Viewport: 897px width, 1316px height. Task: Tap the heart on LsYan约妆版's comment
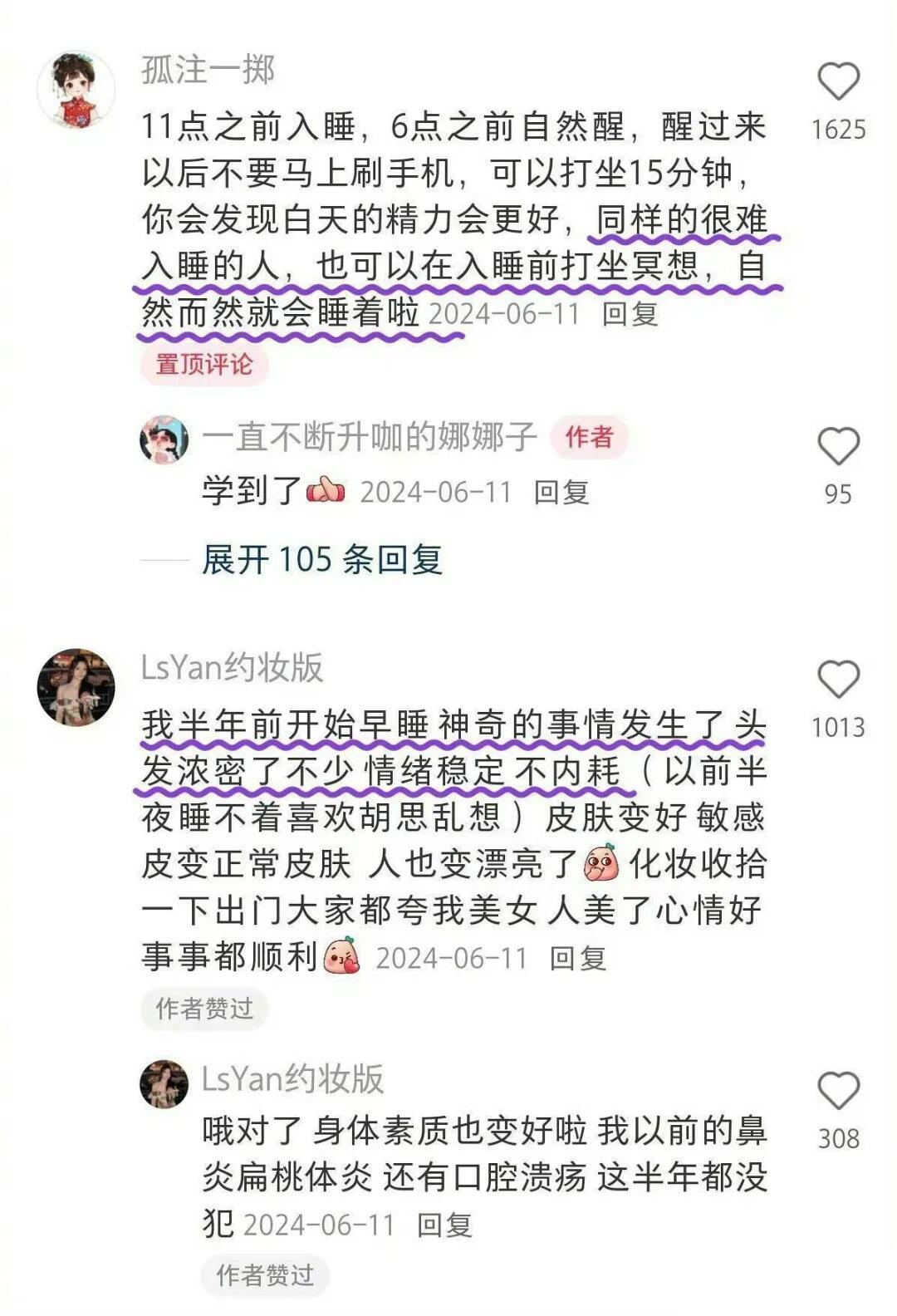click(841, 680)
